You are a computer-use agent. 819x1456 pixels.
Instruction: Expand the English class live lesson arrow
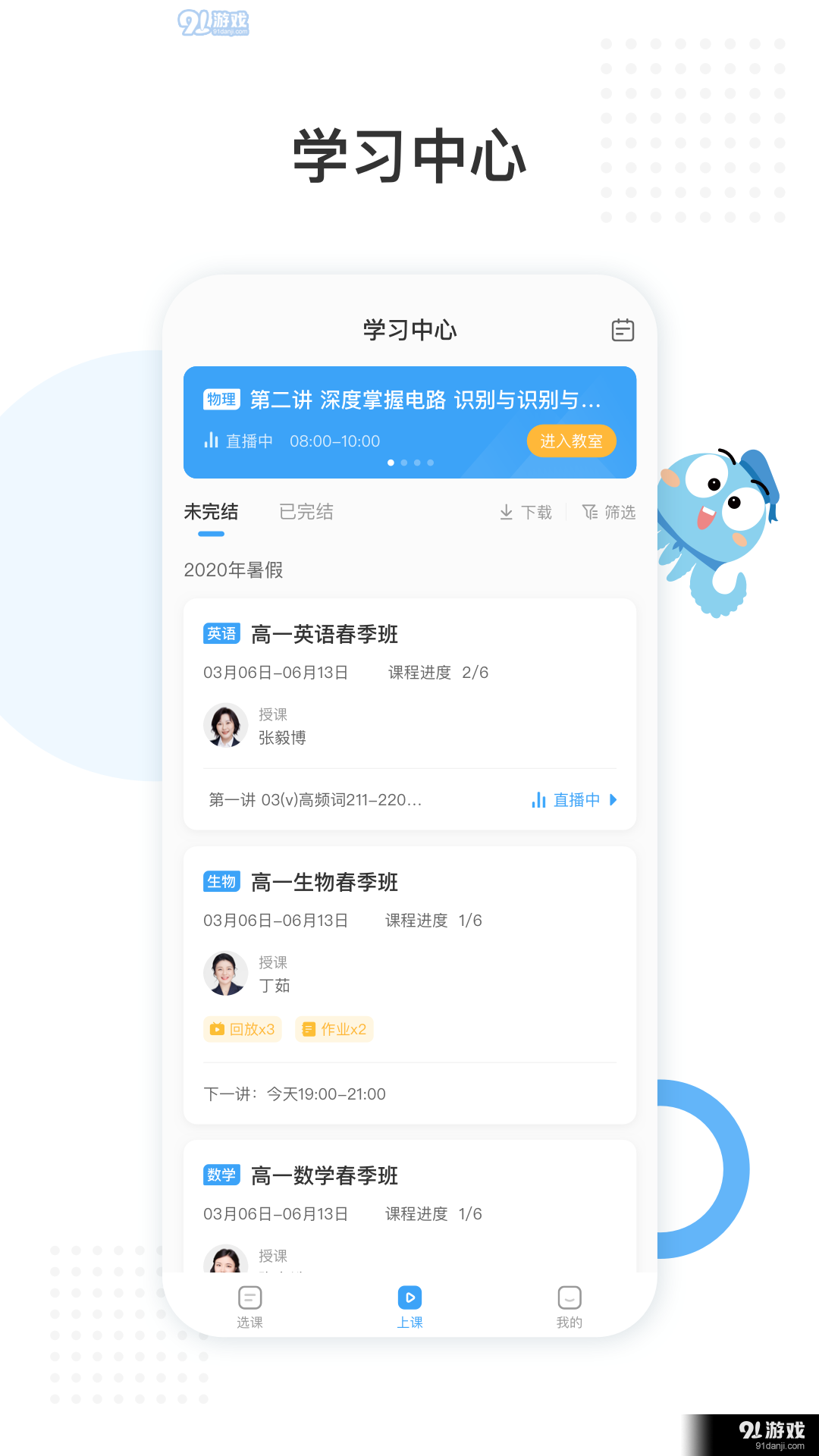[613, 799]
